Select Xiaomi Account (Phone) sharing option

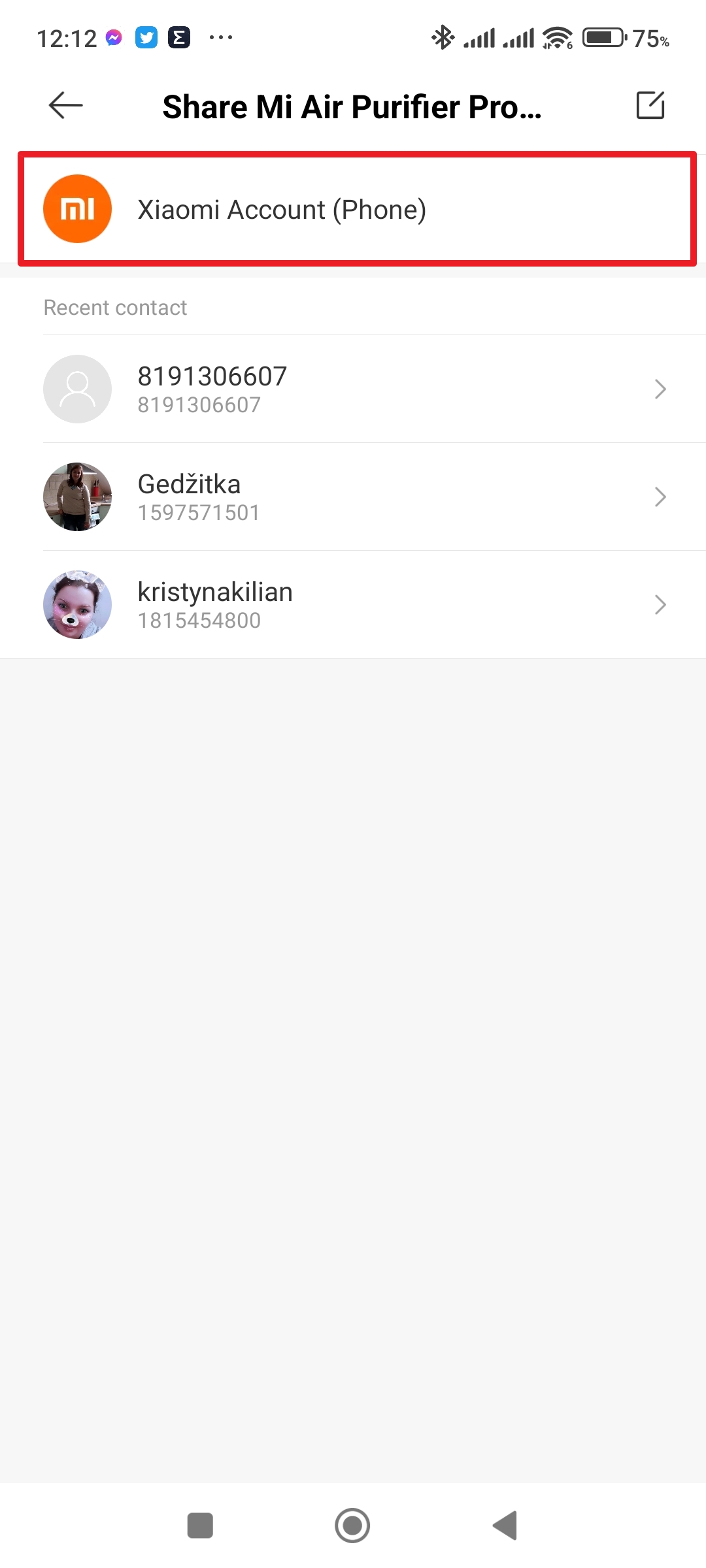[x=356, y=210]
